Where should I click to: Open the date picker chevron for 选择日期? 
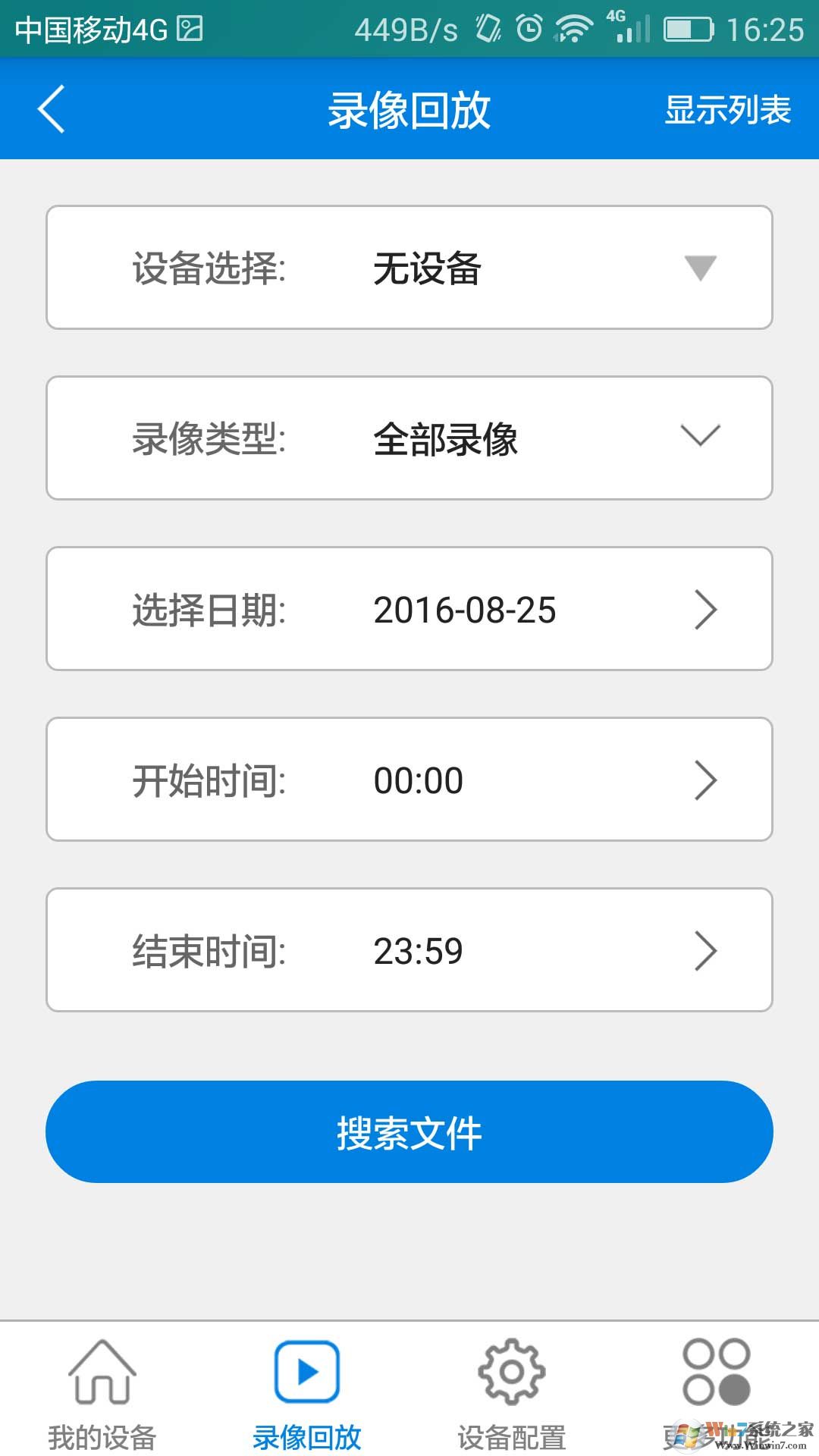(708, 609)
